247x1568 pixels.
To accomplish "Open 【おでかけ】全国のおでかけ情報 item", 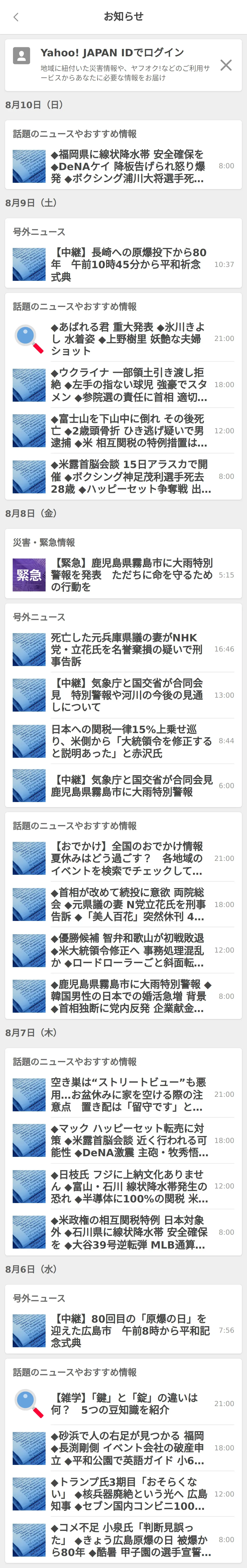I will [128, 858].
